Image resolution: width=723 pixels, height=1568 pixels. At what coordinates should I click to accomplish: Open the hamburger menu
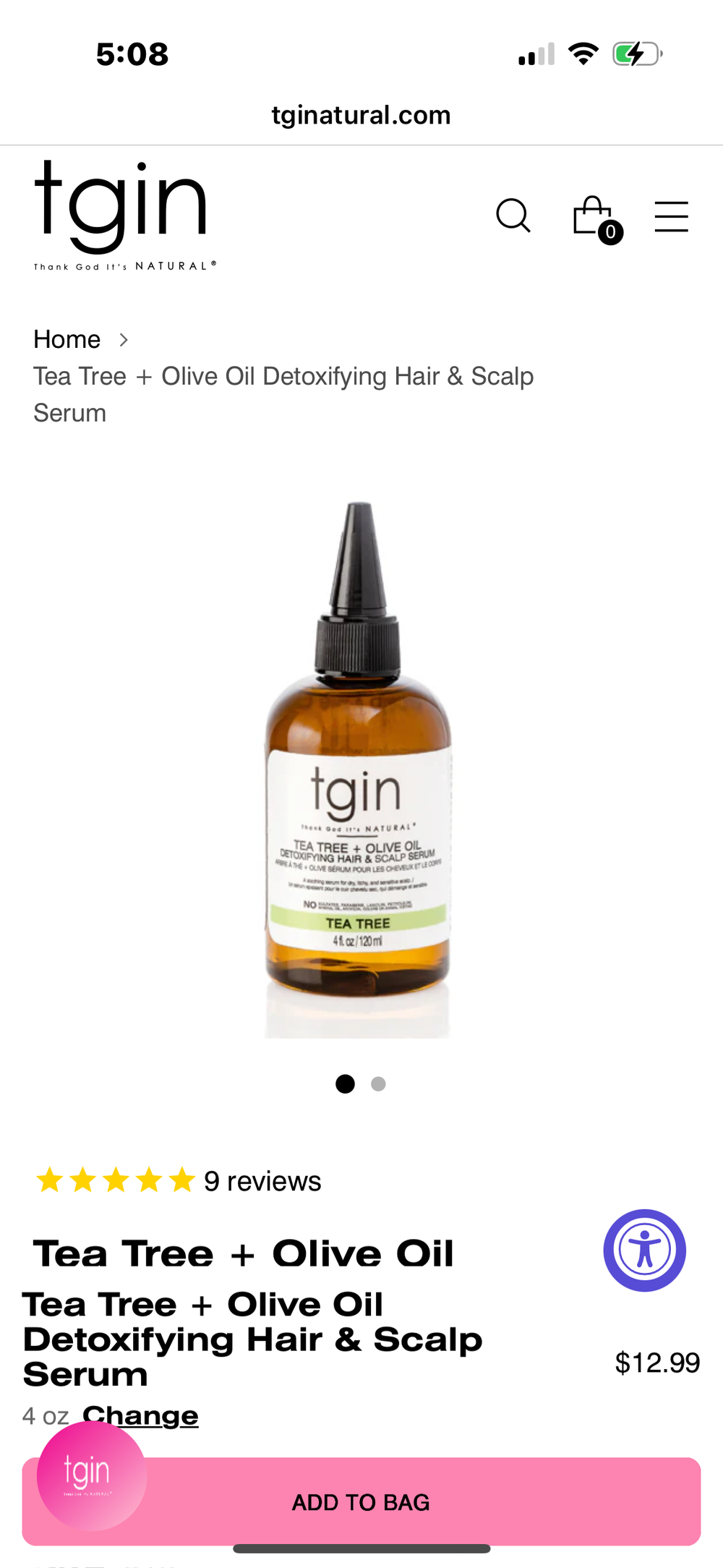pos(671,216)
